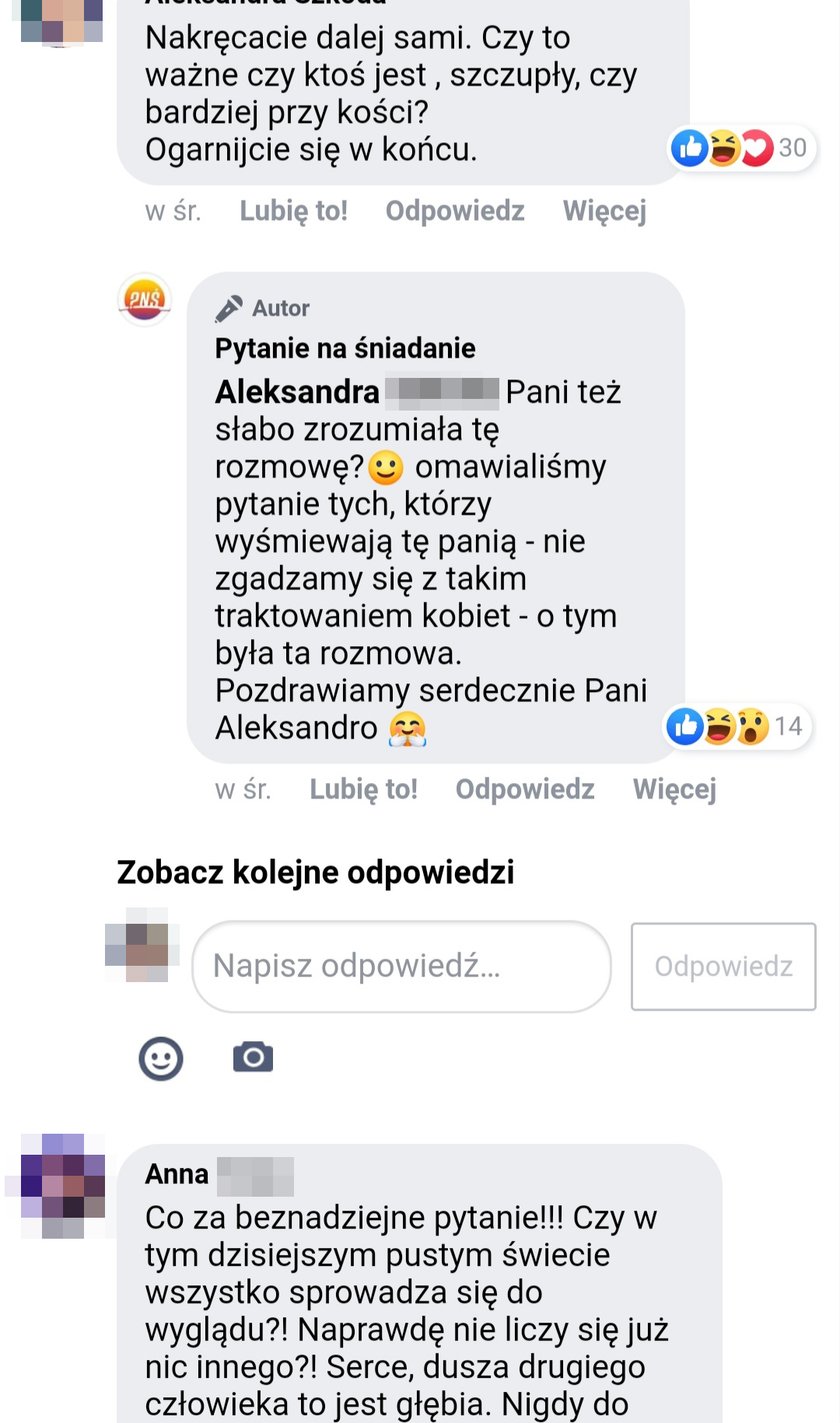Screen dimensions: 840x1423
Task: Attach a photo with the camera icon
Action: click(253, 1057)
